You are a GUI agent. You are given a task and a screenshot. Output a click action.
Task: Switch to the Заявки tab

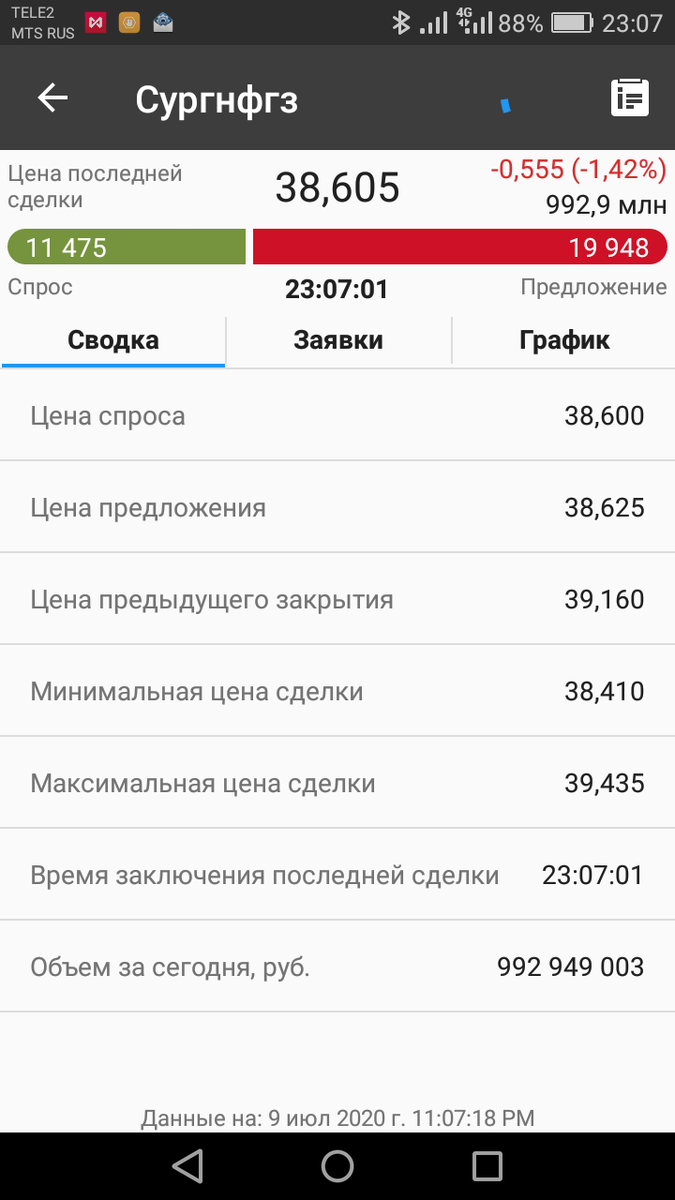338,340
